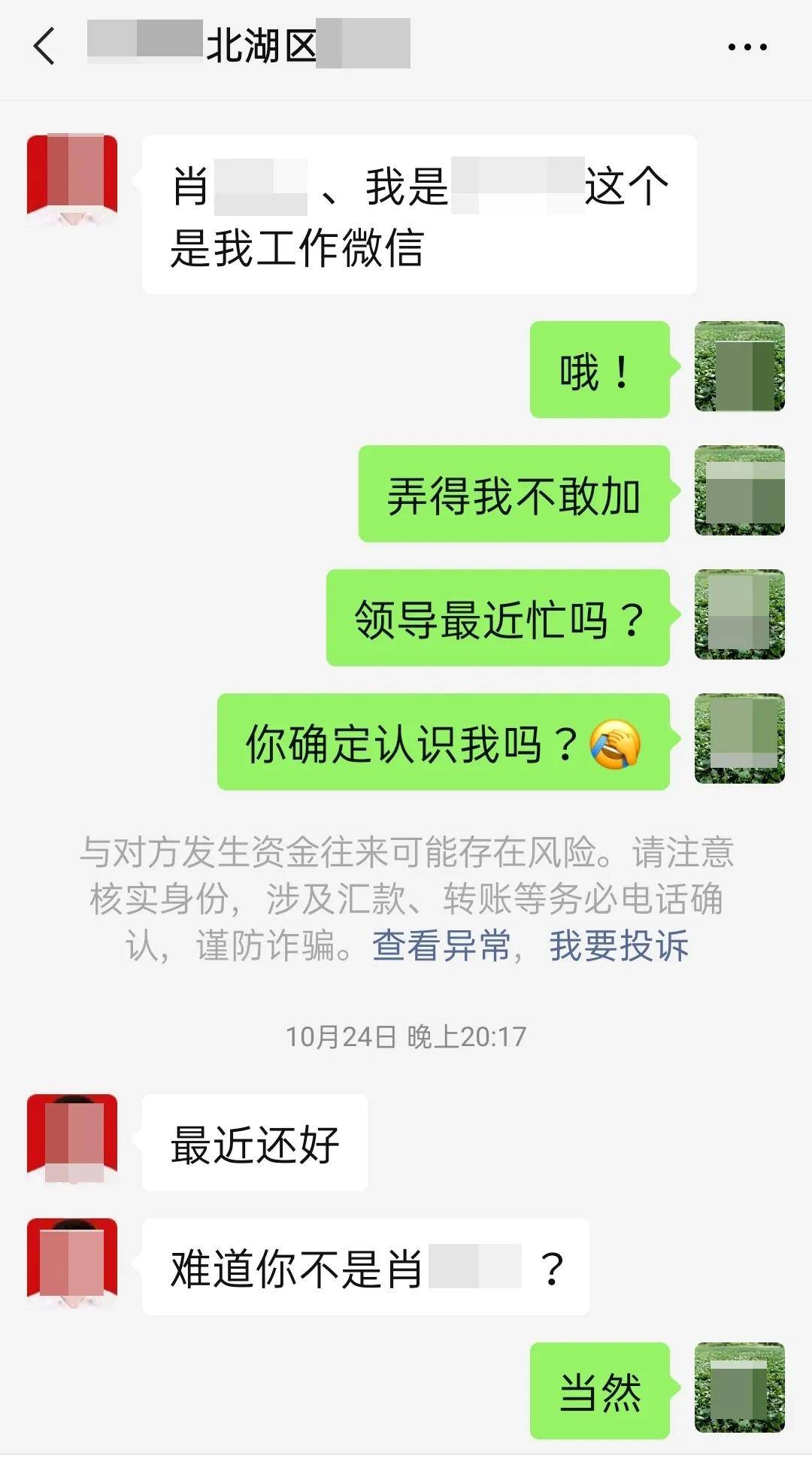This screenshot has height=1462, width=812.
Task: Open my avatar next to 当然
Action: click(740, 1388)
